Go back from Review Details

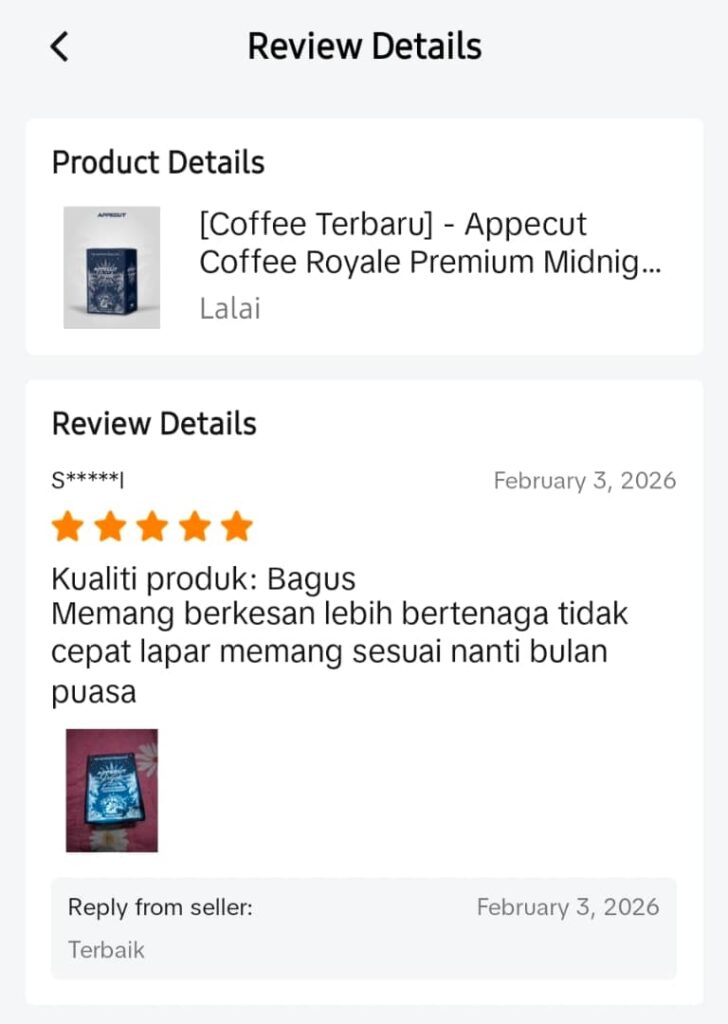coord(60,46)
